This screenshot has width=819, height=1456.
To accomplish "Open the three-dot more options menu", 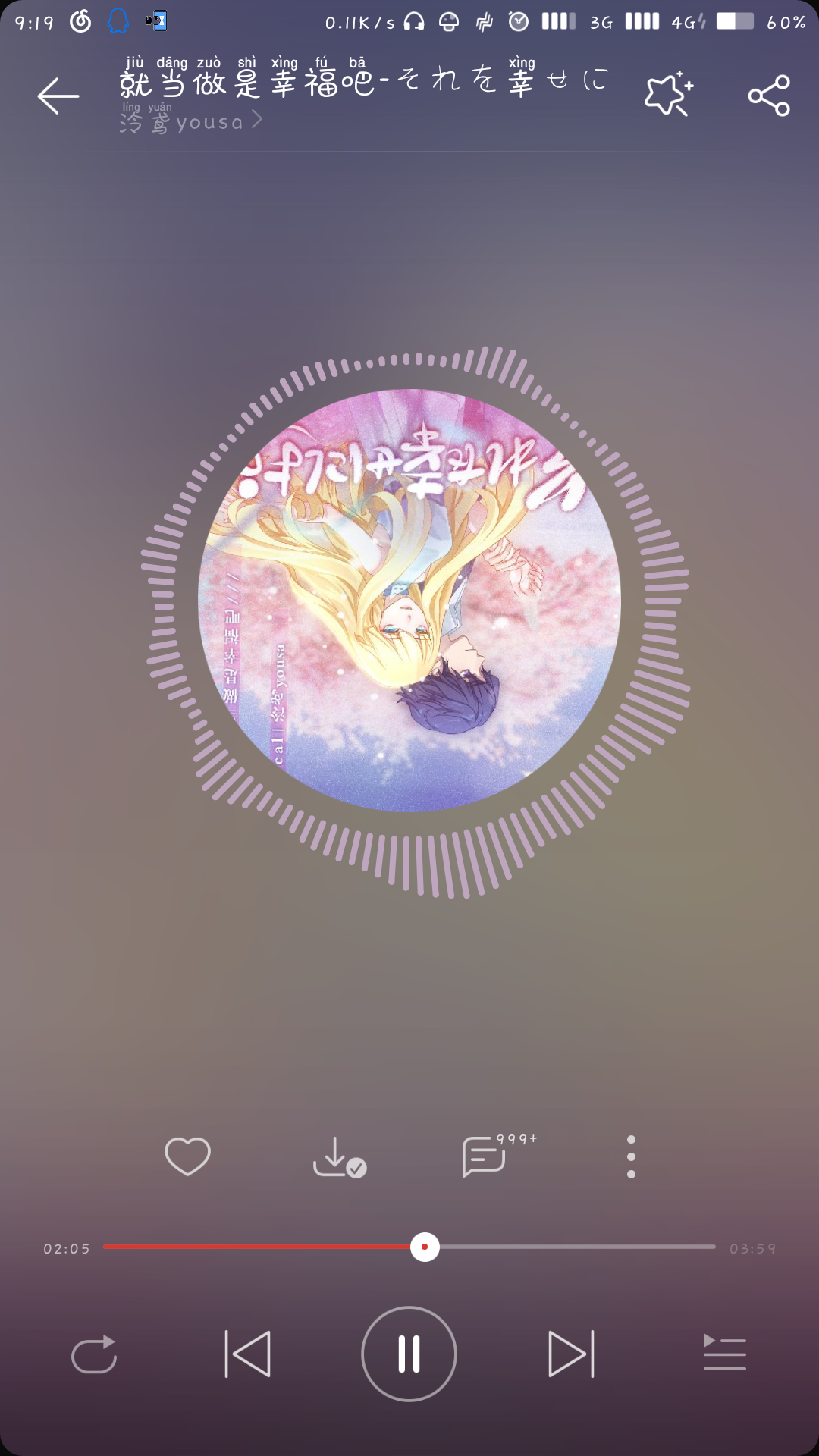I will click(x=631, y=1157).
